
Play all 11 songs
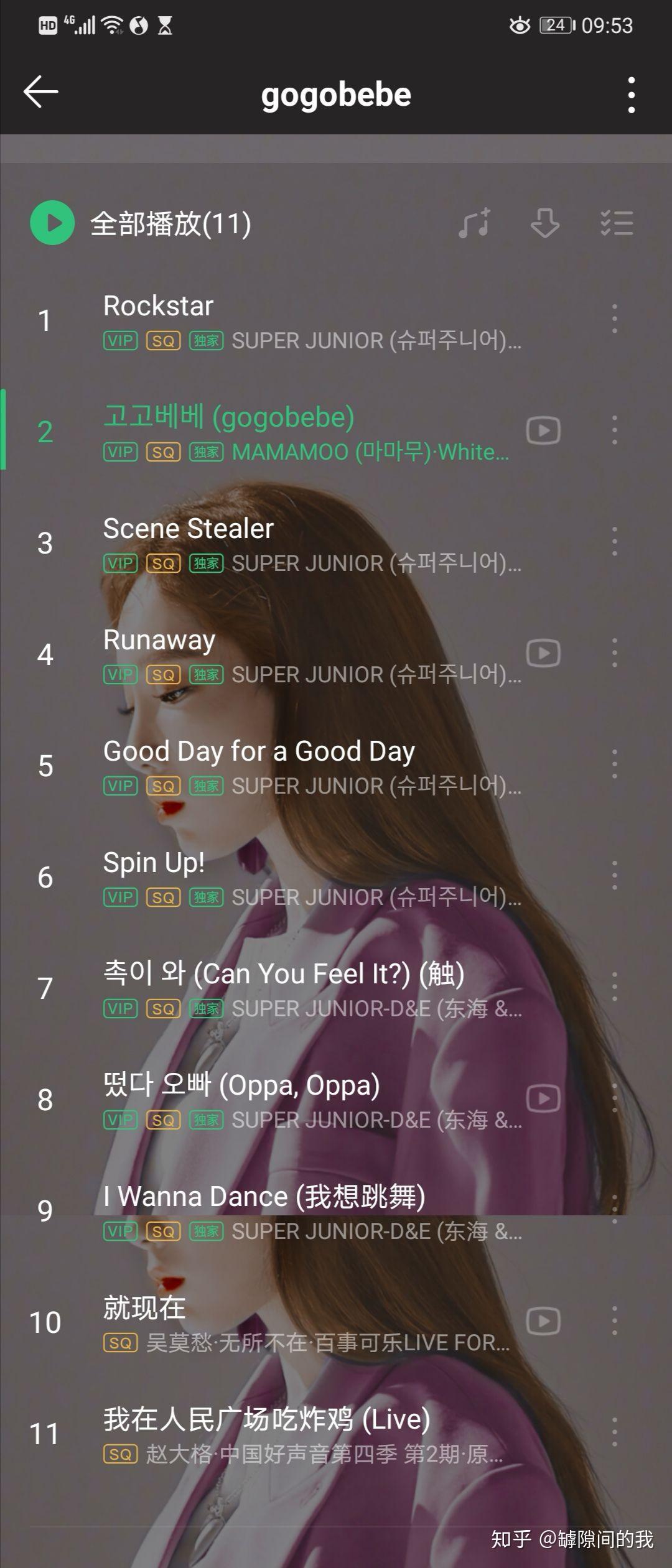pos(53,223)
